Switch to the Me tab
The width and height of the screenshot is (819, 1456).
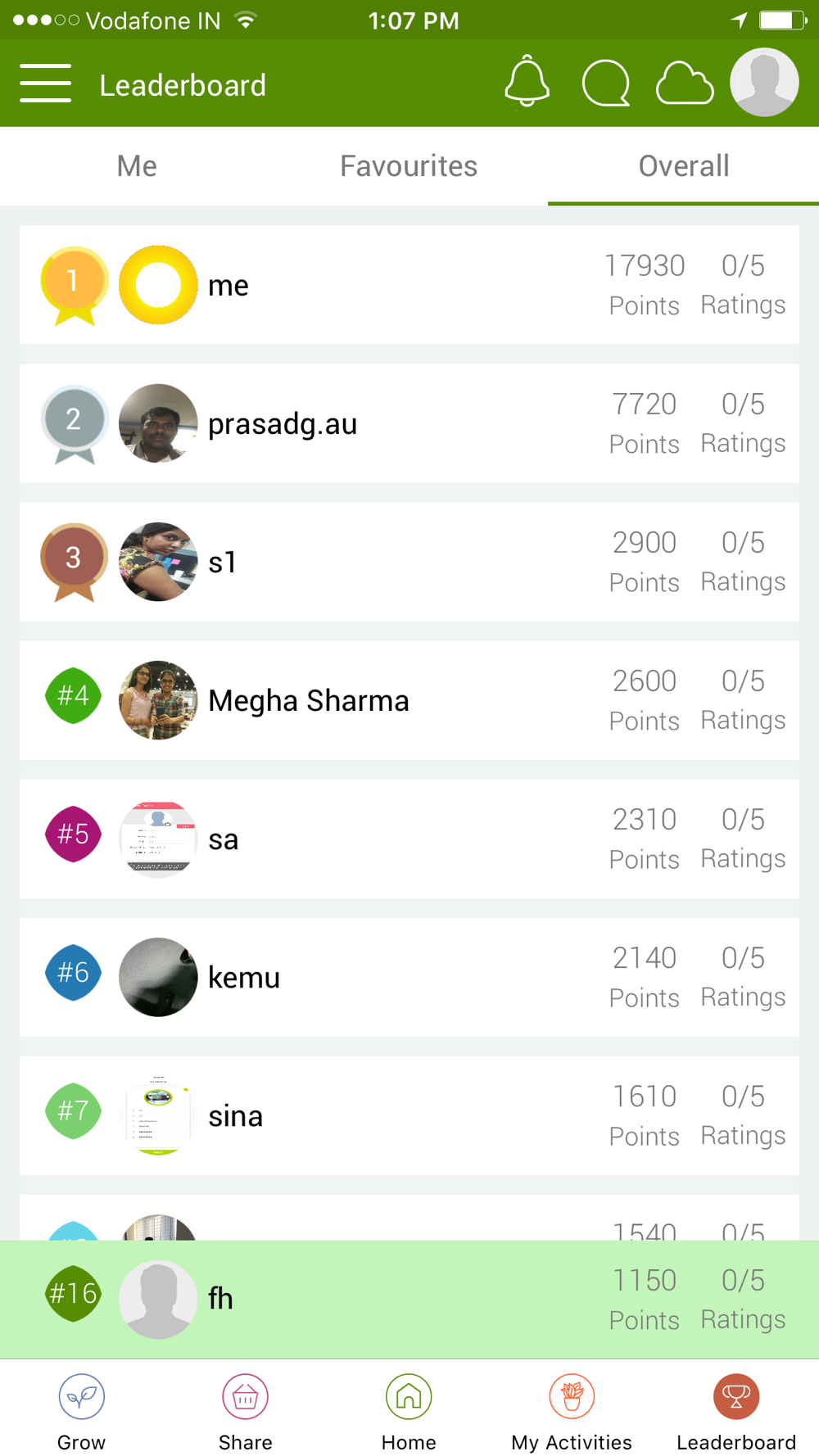(137, 166)
